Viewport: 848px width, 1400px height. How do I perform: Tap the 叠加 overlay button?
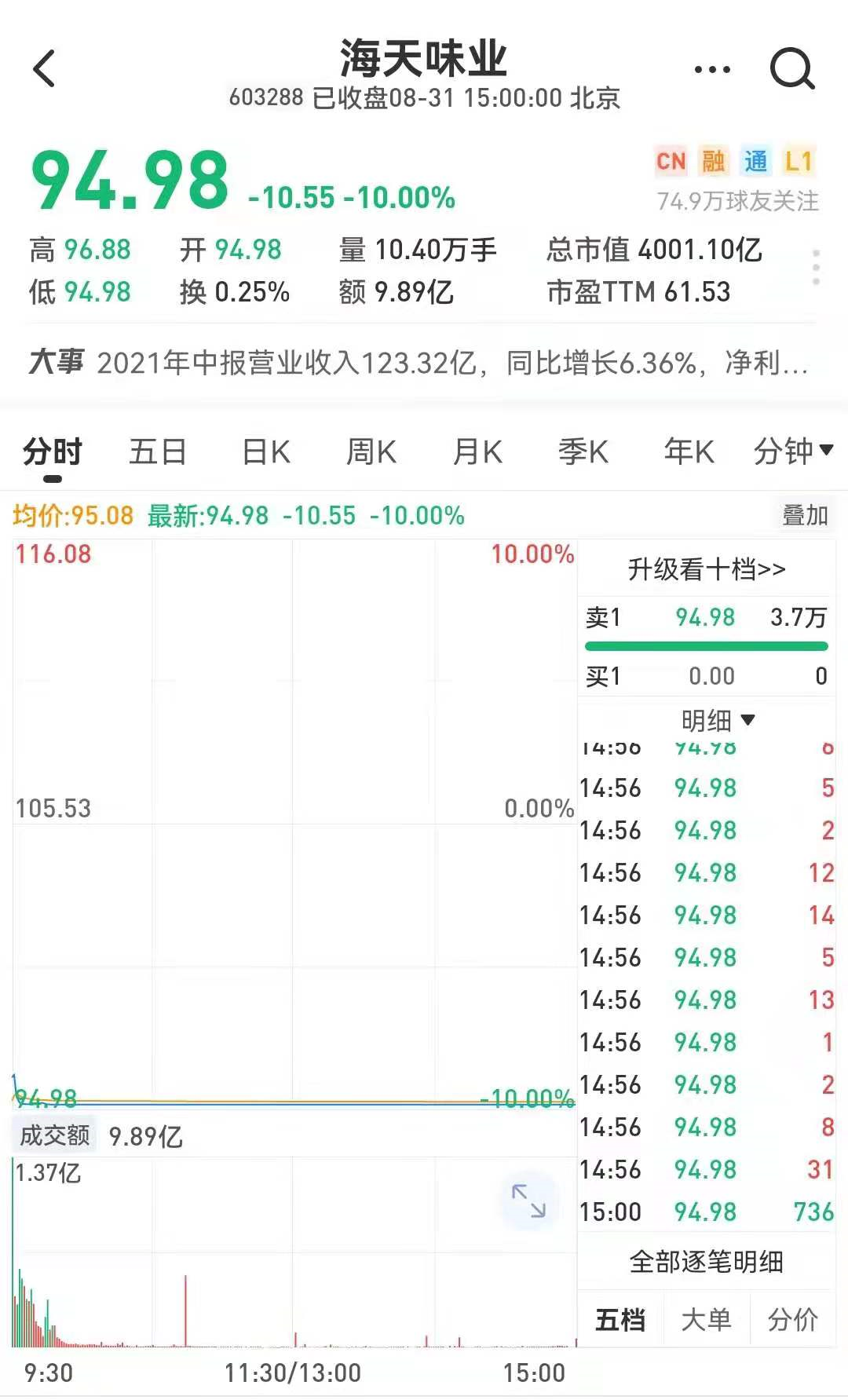(x=805, y=516)
